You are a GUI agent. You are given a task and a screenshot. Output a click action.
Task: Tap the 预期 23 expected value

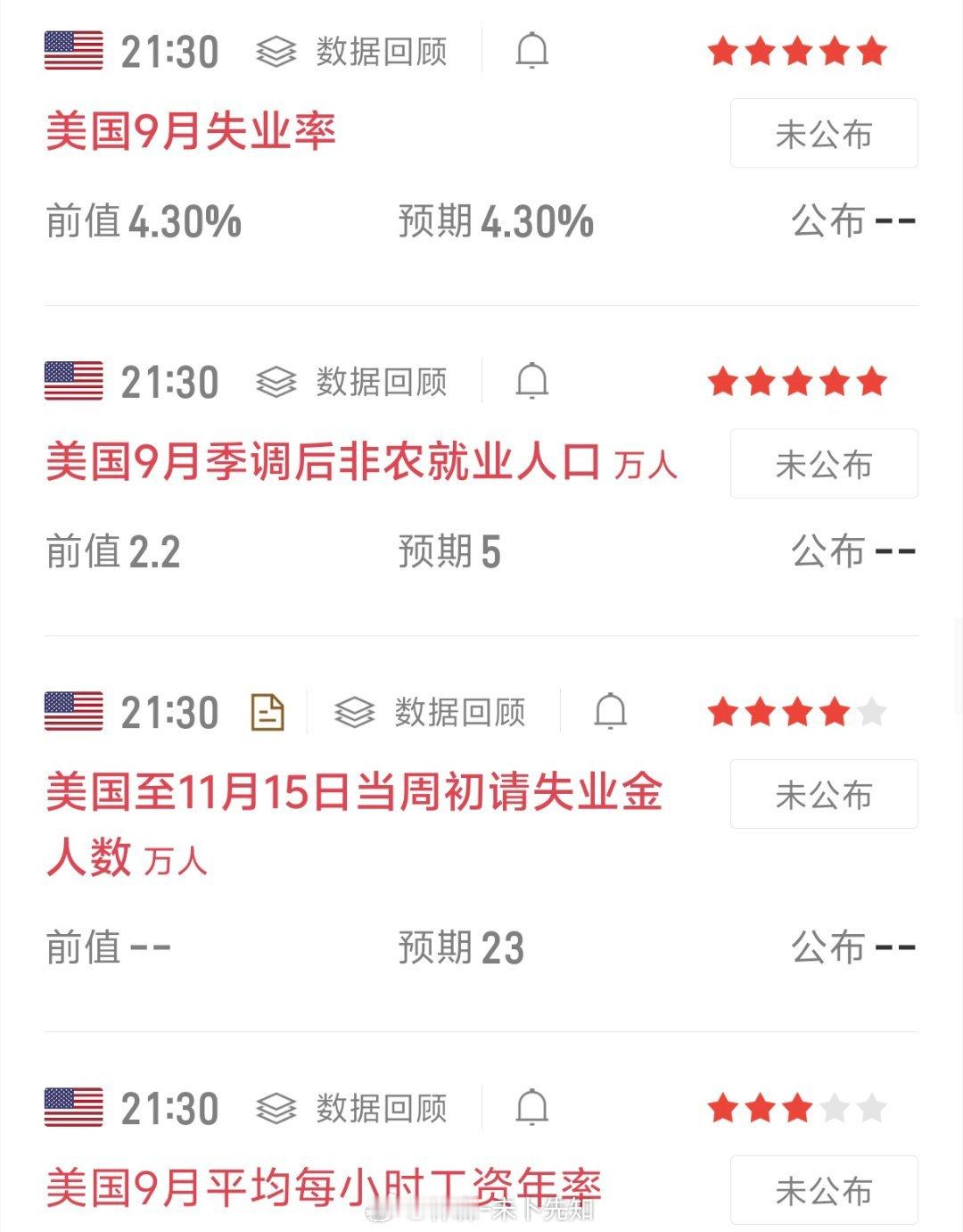click(x=462, y=948)
